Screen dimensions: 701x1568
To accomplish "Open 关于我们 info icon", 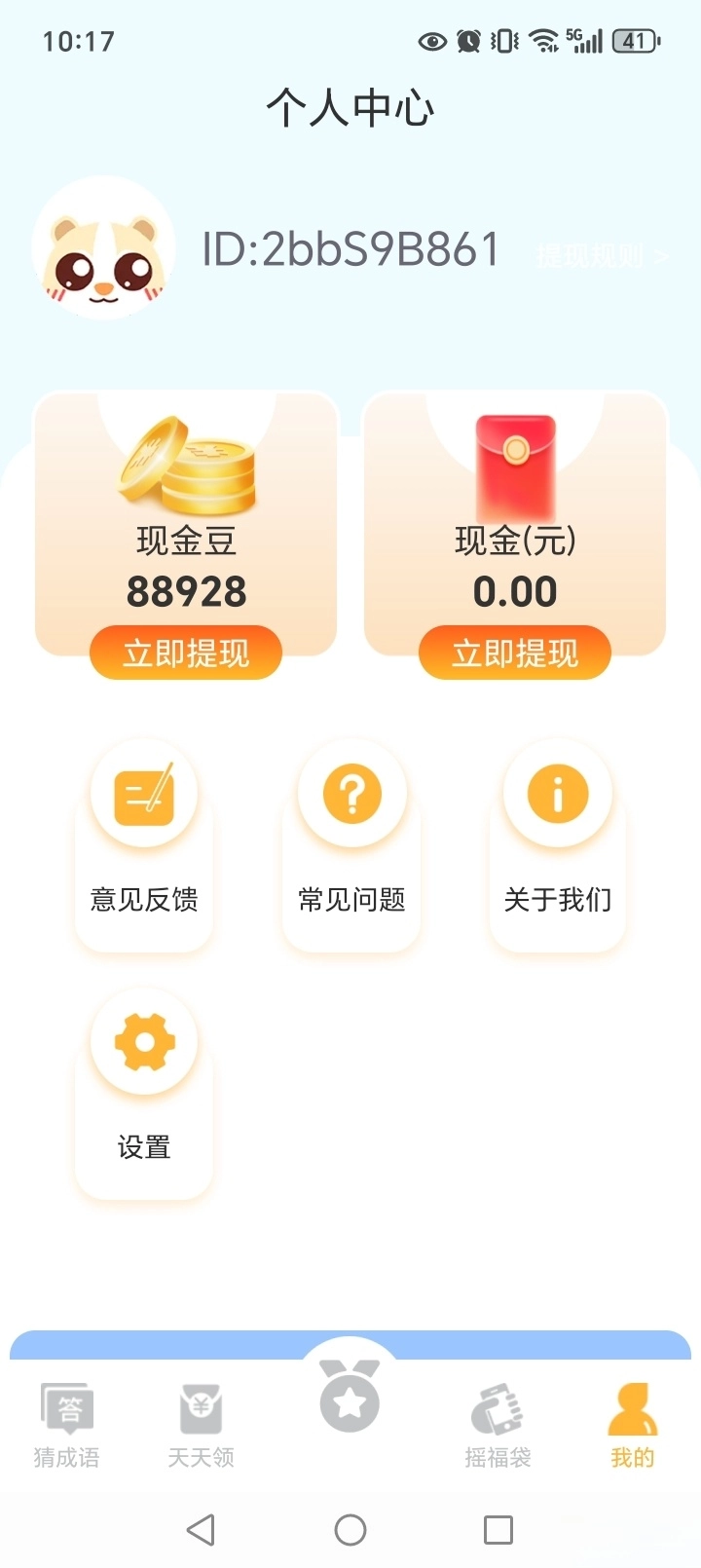I will (x=558, y=792).
